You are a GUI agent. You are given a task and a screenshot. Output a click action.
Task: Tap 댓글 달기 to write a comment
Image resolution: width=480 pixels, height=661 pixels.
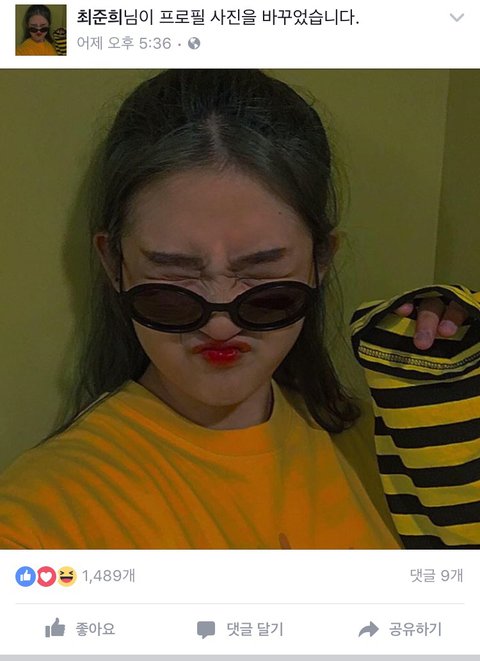click(x=240, y=629)
